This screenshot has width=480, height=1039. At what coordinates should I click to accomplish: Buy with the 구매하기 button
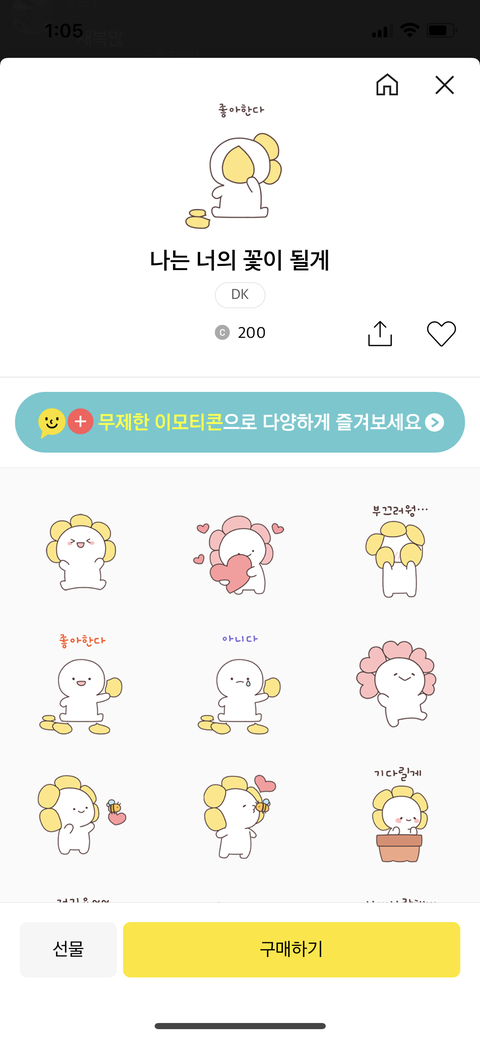point(292,950)
